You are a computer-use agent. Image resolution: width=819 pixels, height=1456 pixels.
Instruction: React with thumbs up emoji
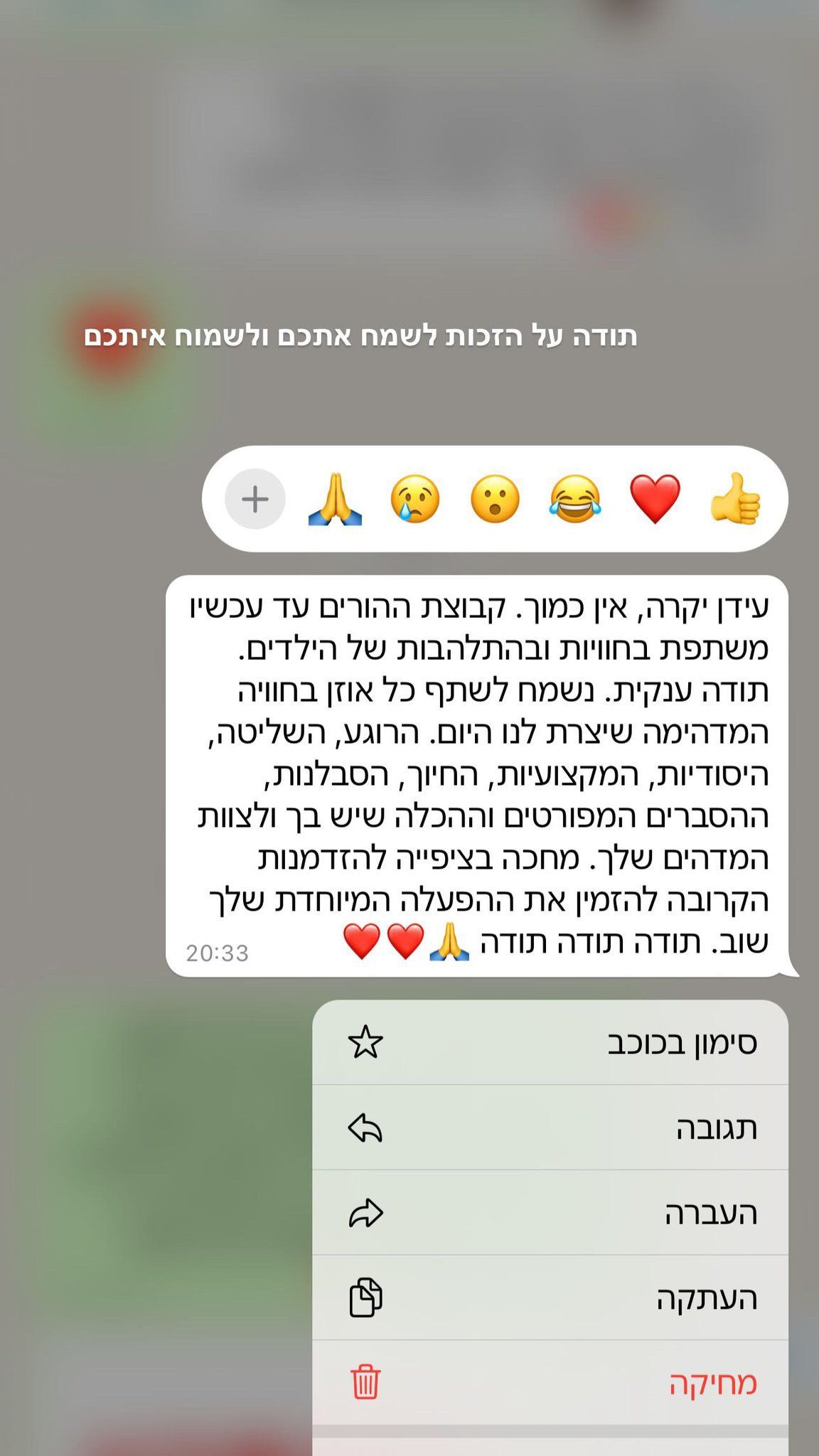[x=735, y=499]
